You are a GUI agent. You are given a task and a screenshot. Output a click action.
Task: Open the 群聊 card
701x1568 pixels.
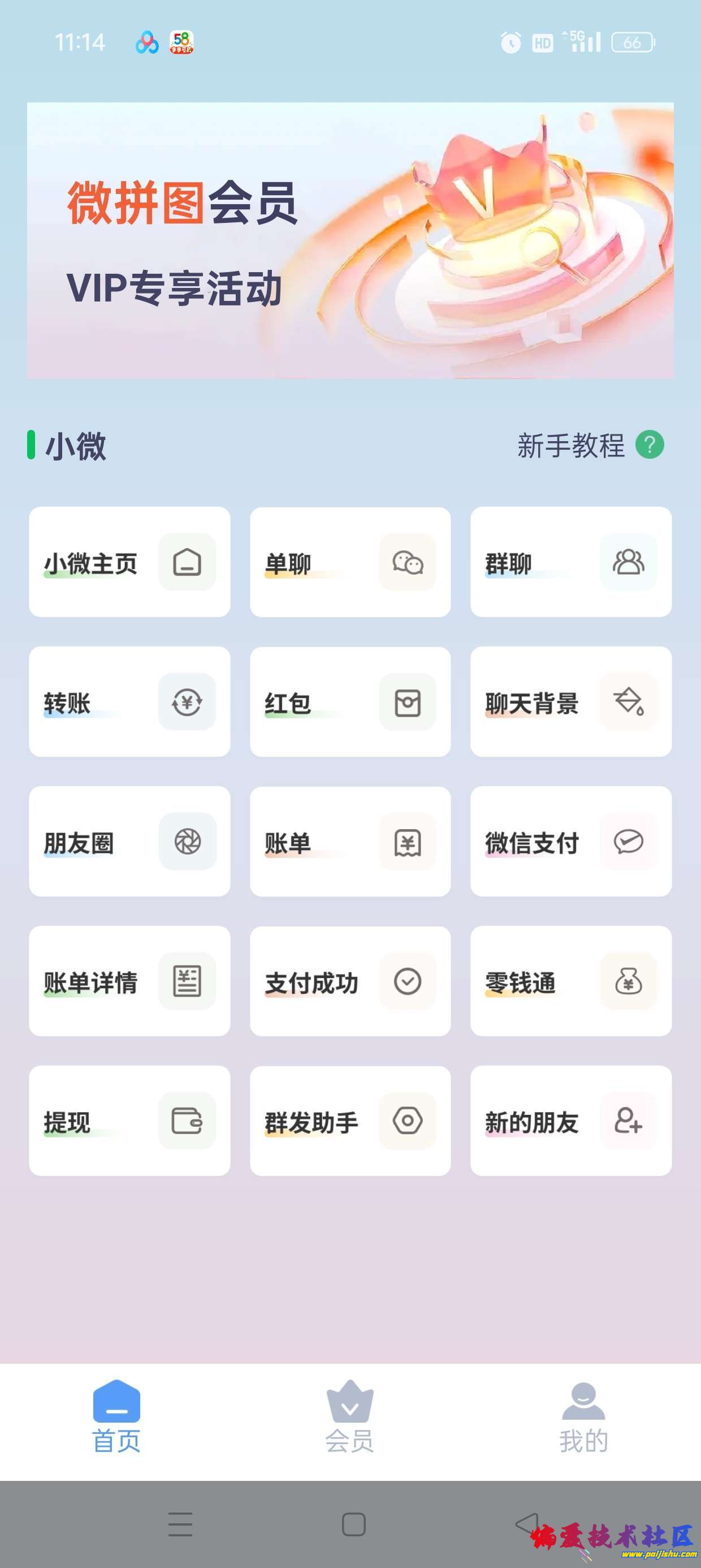pos(571,562)
